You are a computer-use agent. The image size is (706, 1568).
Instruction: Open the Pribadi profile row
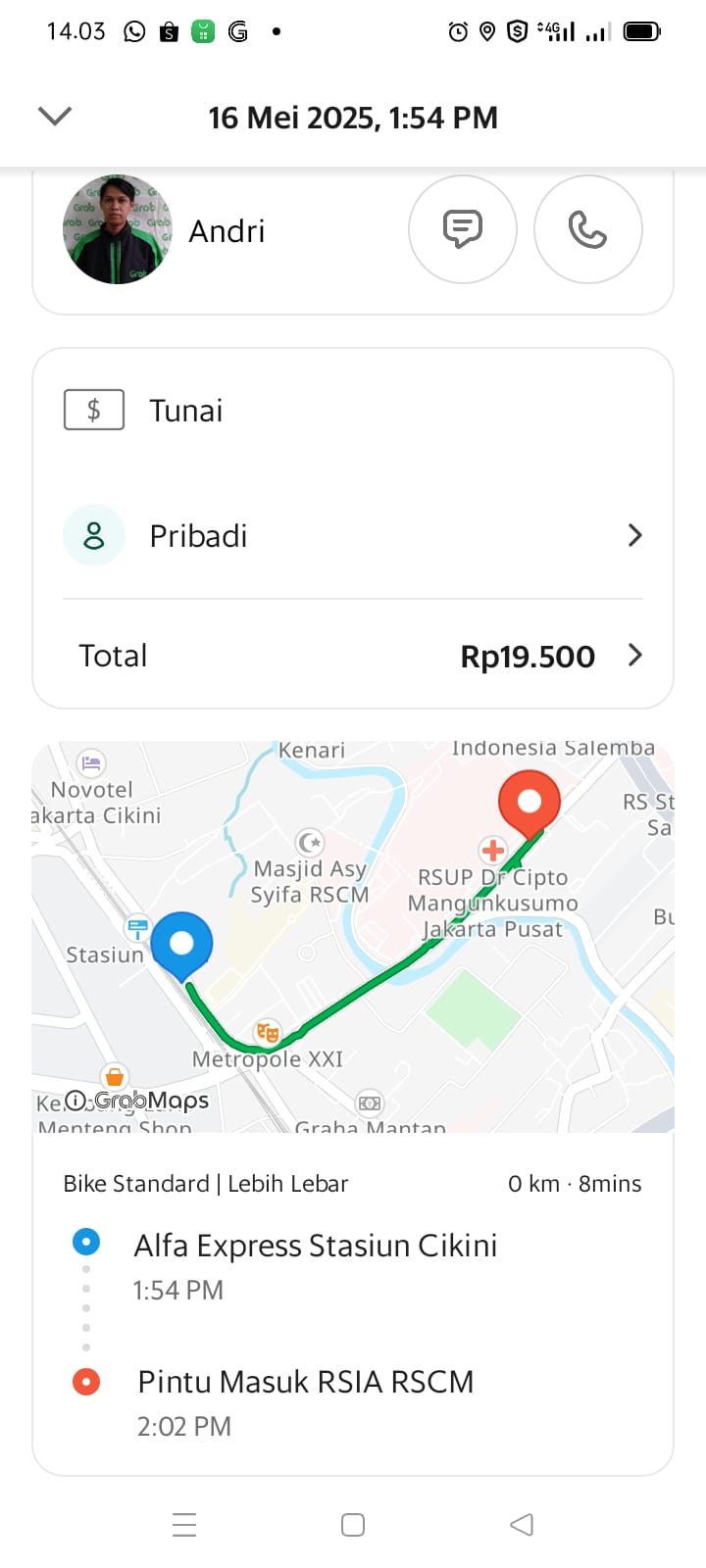pos(353,536)
